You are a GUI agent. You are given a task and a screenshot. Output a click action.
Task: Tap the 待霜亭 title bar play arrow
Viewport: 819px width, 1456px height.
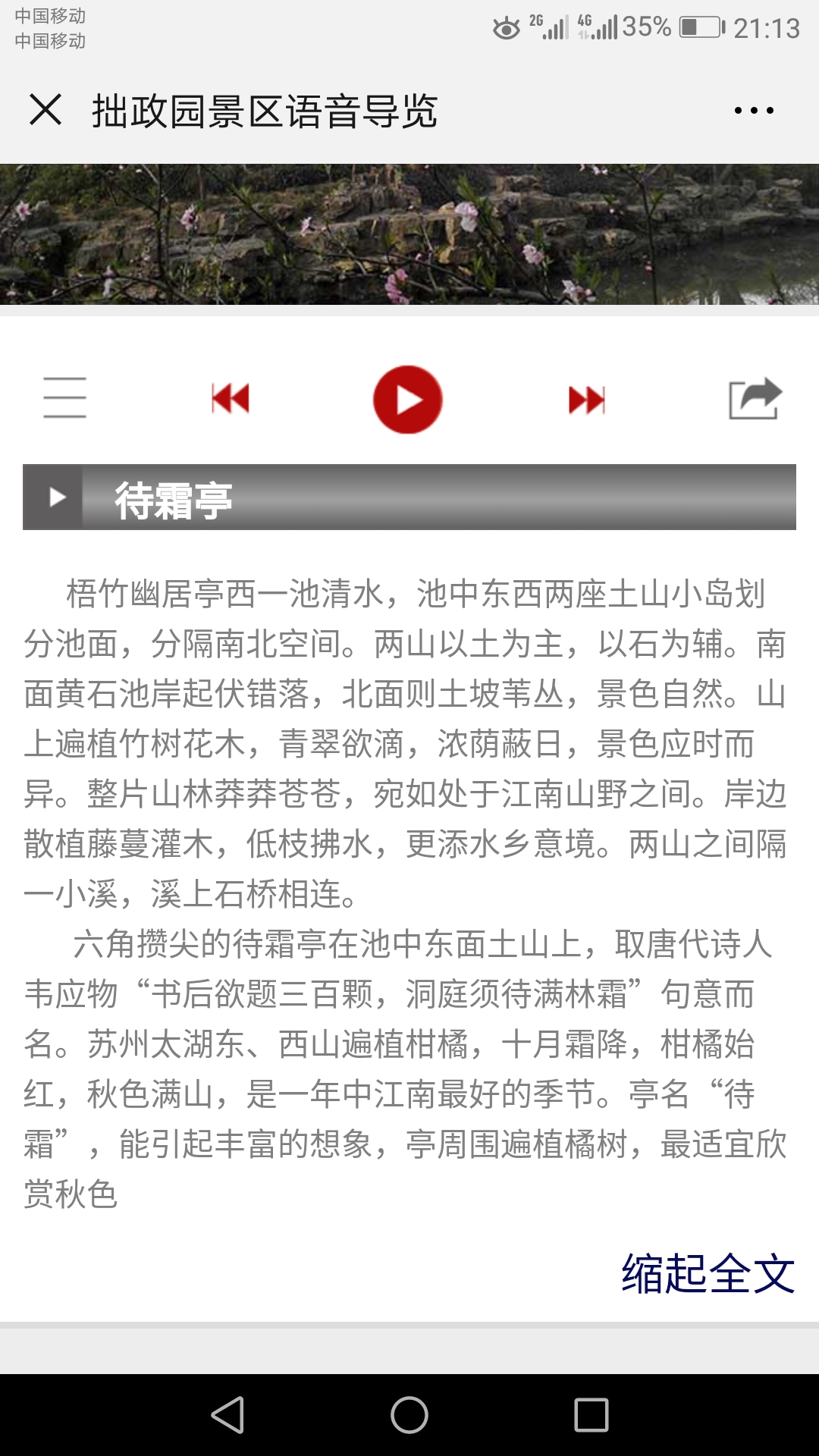click(x=54, y=497)
